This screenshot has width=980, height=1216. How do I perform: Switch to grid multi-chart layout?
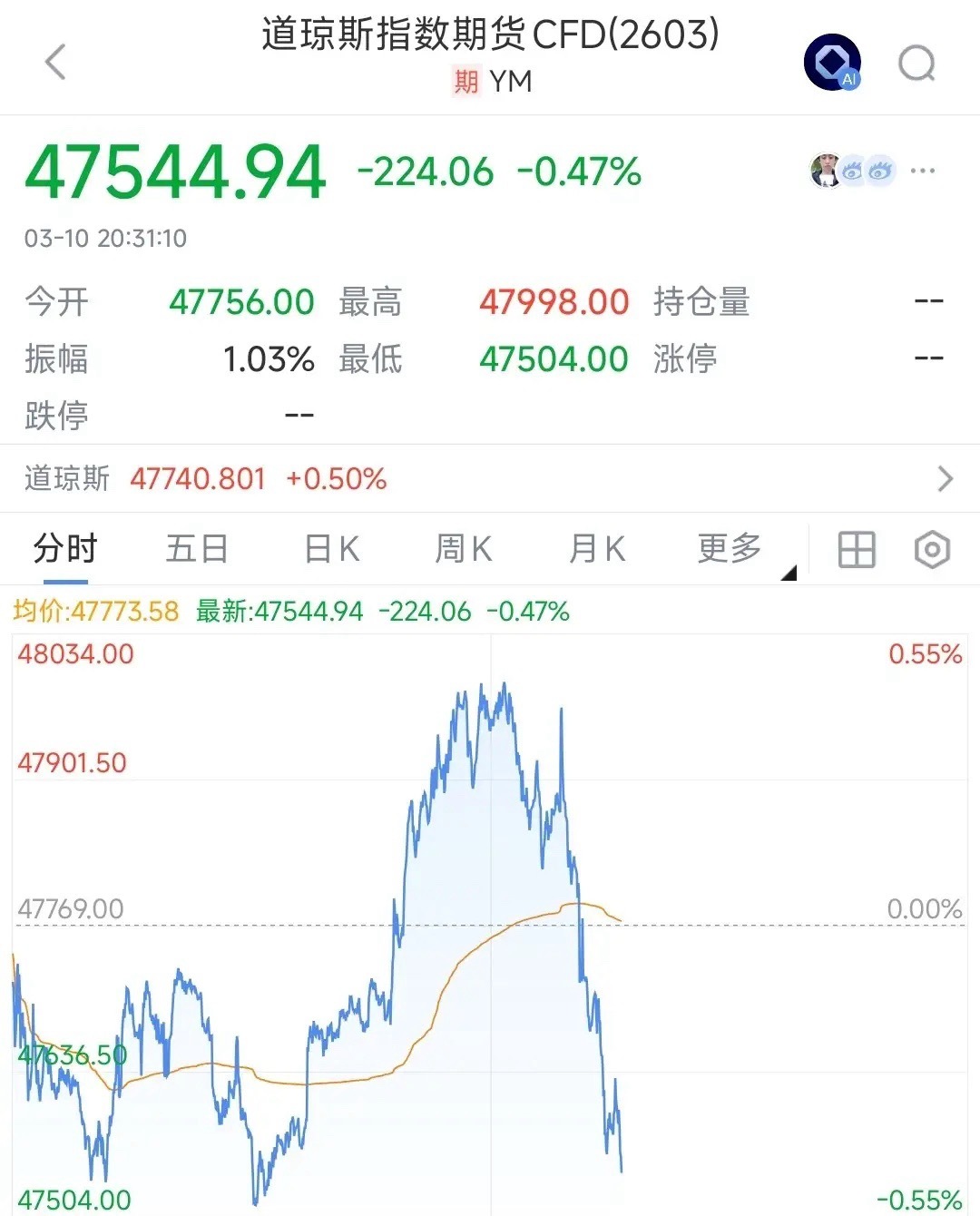tap(856, 549)
